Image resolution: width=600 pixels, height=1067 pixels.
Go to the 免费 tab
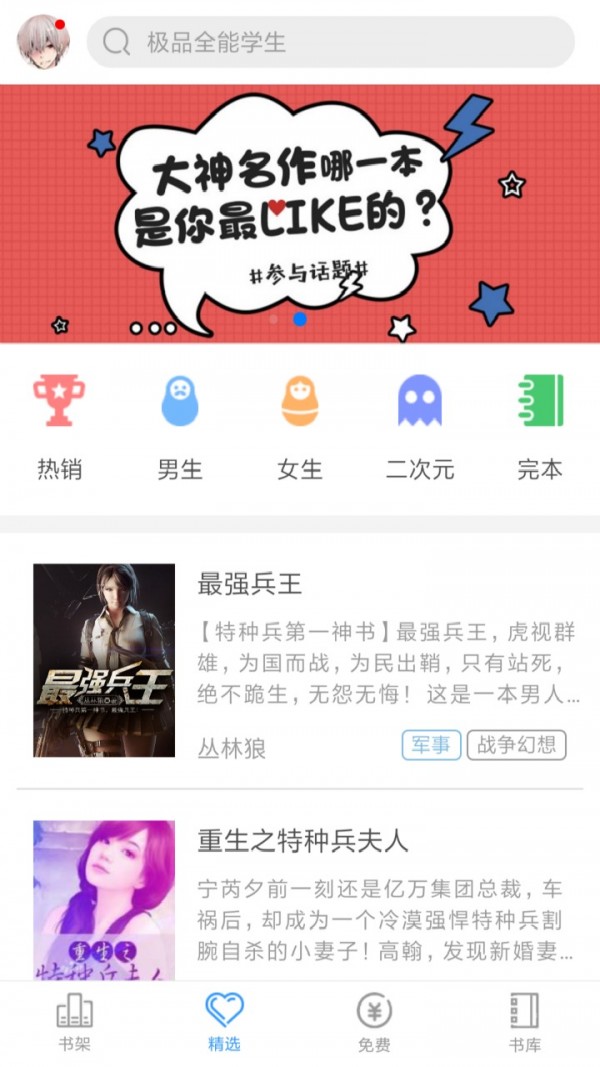(374, 1023)
